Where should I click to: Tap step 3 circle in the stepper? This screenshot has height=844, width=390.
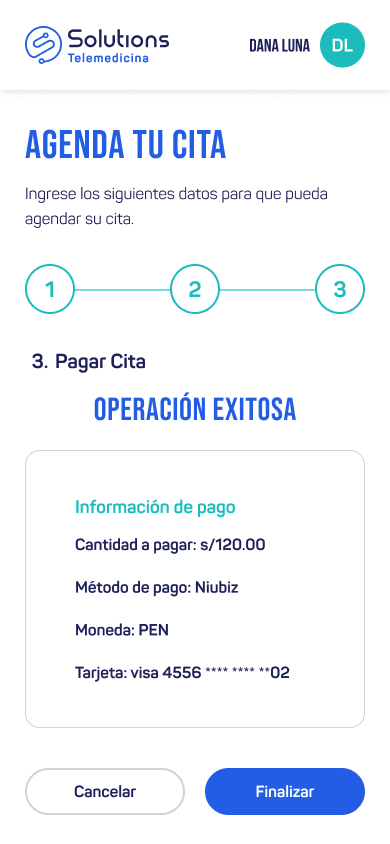point(340,289)
